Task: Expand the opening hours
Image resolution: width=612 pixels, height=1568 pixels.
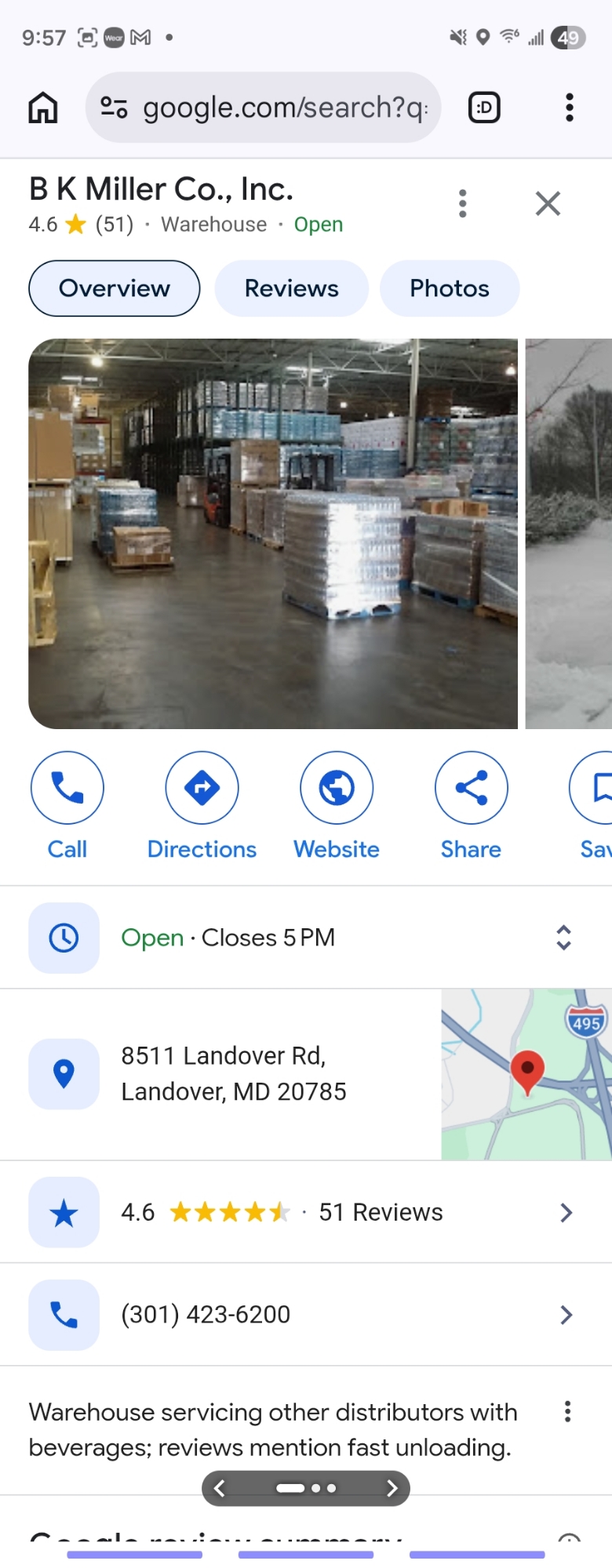Action: (563, 938)
